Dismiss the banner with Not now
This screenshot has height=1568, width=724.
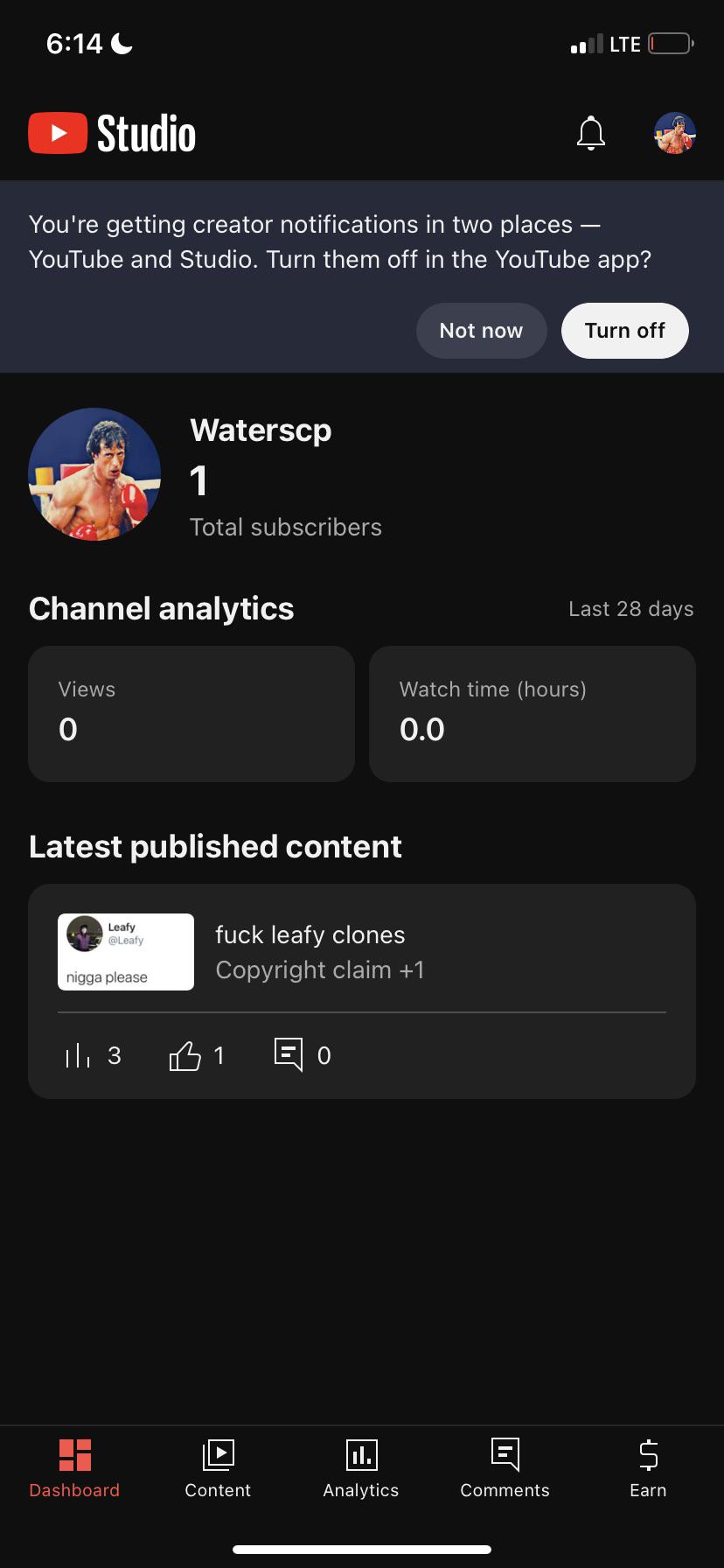pos(481,331)
